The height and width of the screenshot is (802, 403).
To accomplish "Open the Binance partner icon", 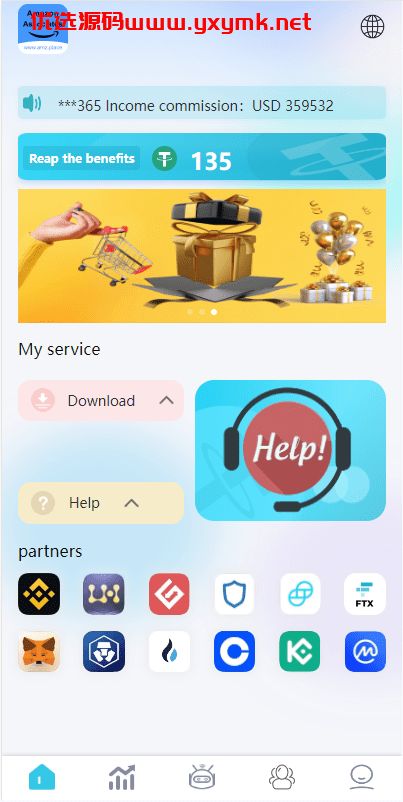I will pyautogui.click(x=39, y=594).
